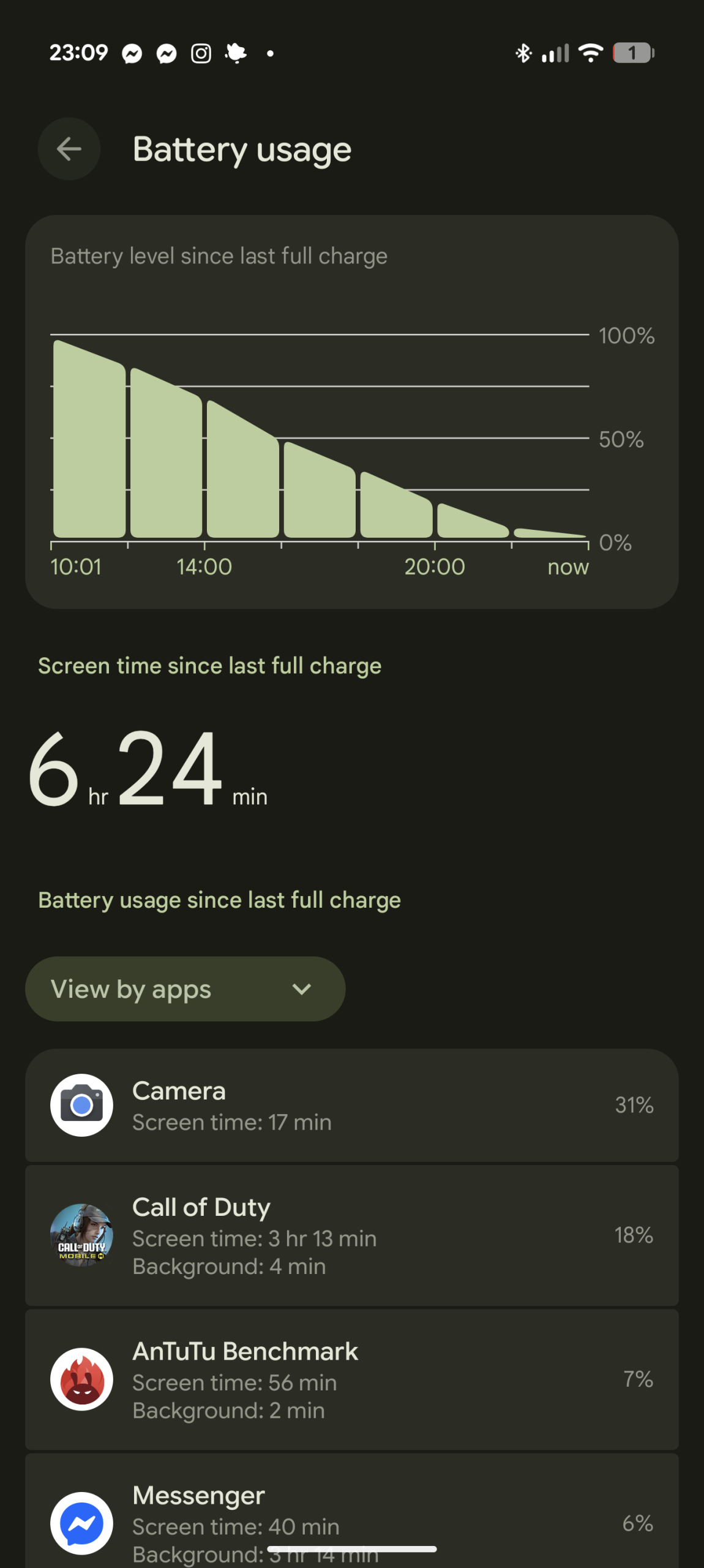Open the Messenger usage row

tap(352, 1519)
